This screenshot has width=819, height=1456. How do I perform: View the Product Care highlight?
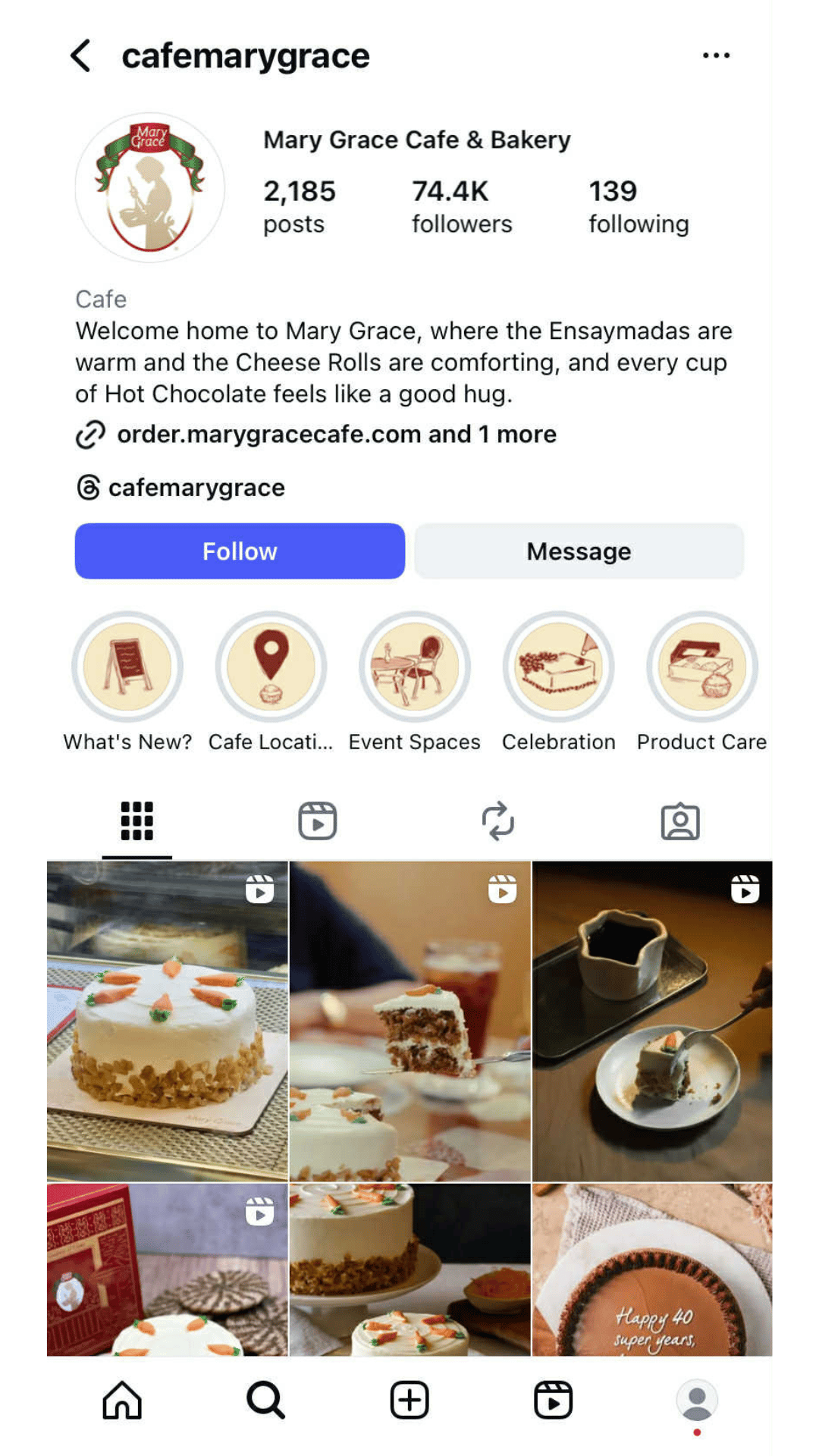pos(701,667)
